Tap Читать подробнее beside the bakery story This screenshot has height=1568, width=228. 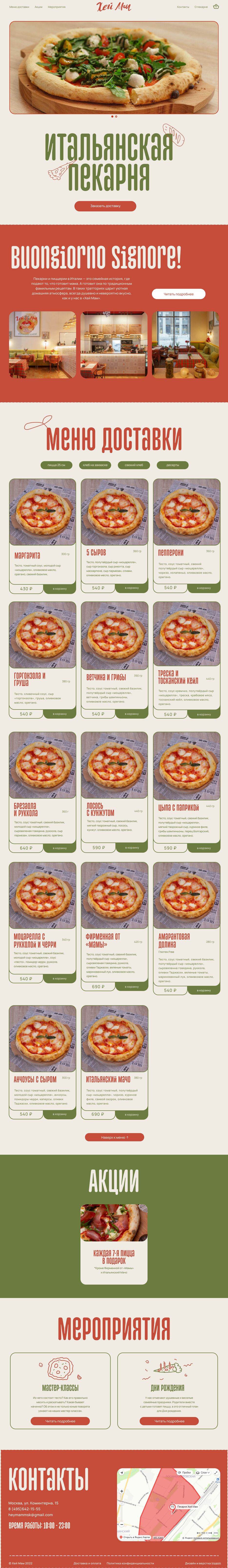click(x=178, y=294)
